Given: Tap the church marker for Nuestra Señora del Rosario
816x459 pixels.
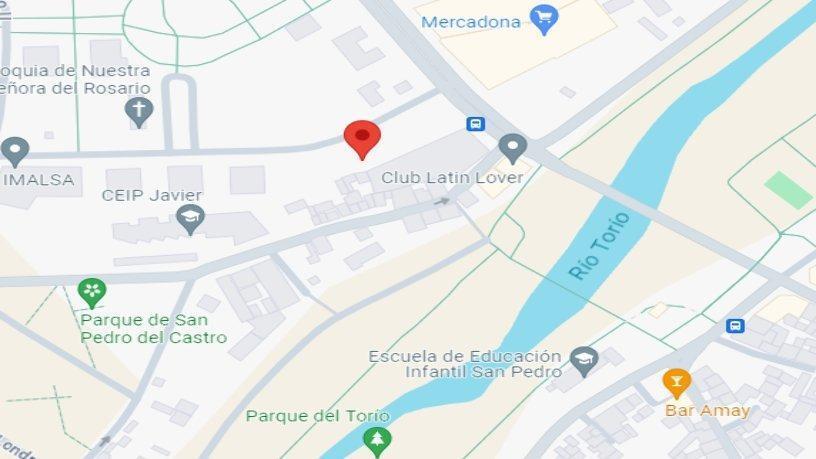Looking at the screenshot, I should [x=140, y=109].
